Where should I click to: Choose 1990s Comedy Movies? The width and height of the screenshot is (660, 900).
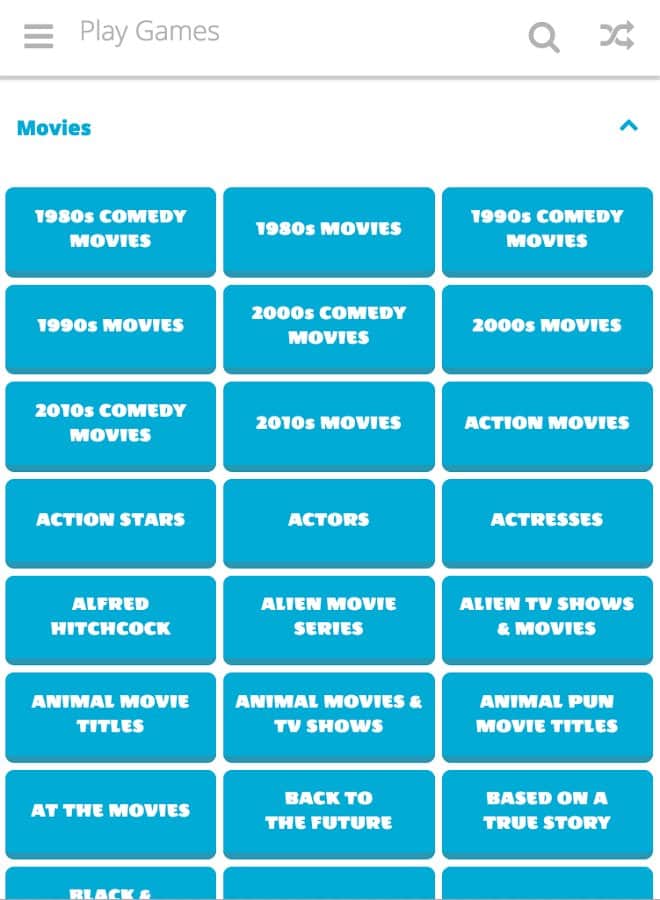click(x=547, y=229)
